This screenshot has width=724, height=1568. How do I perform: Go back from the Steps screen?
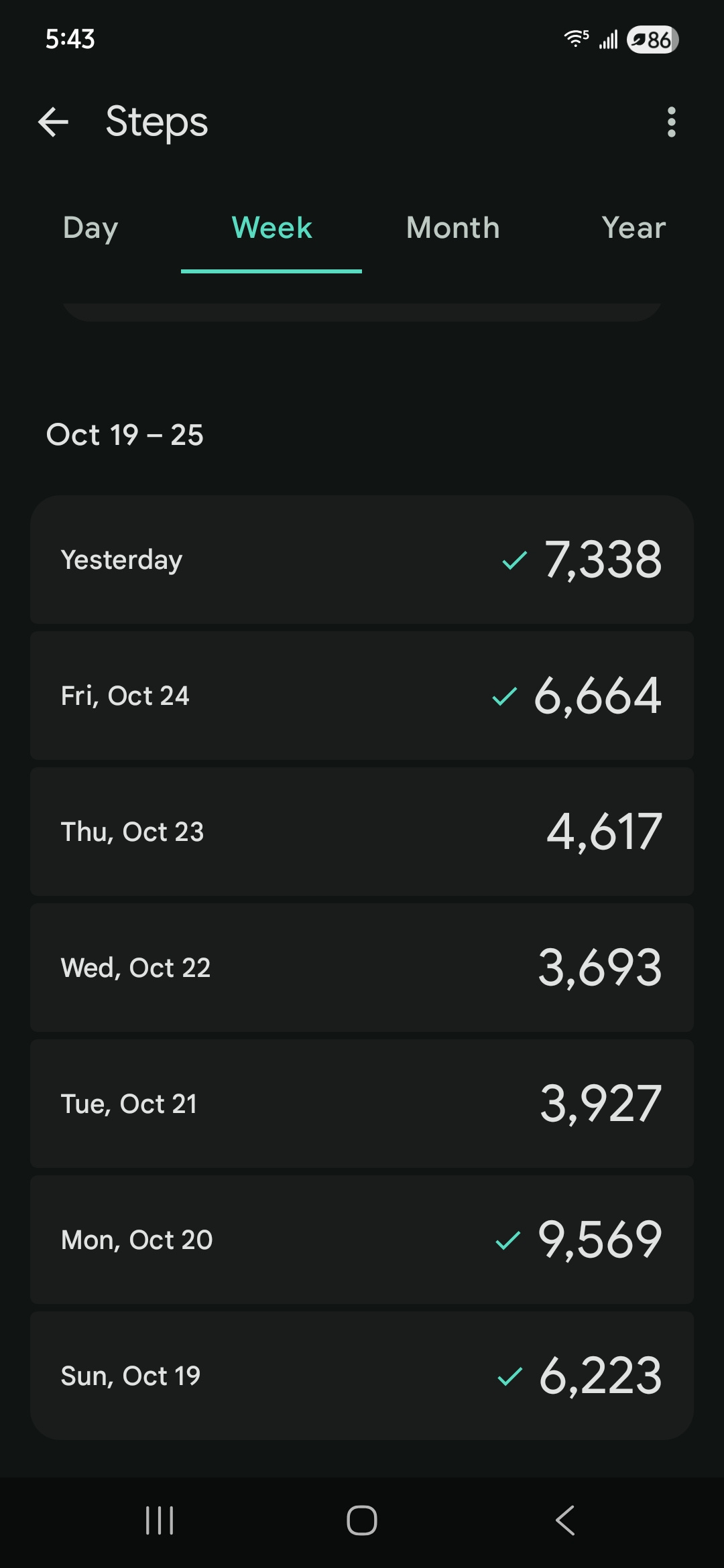point(54,122)
